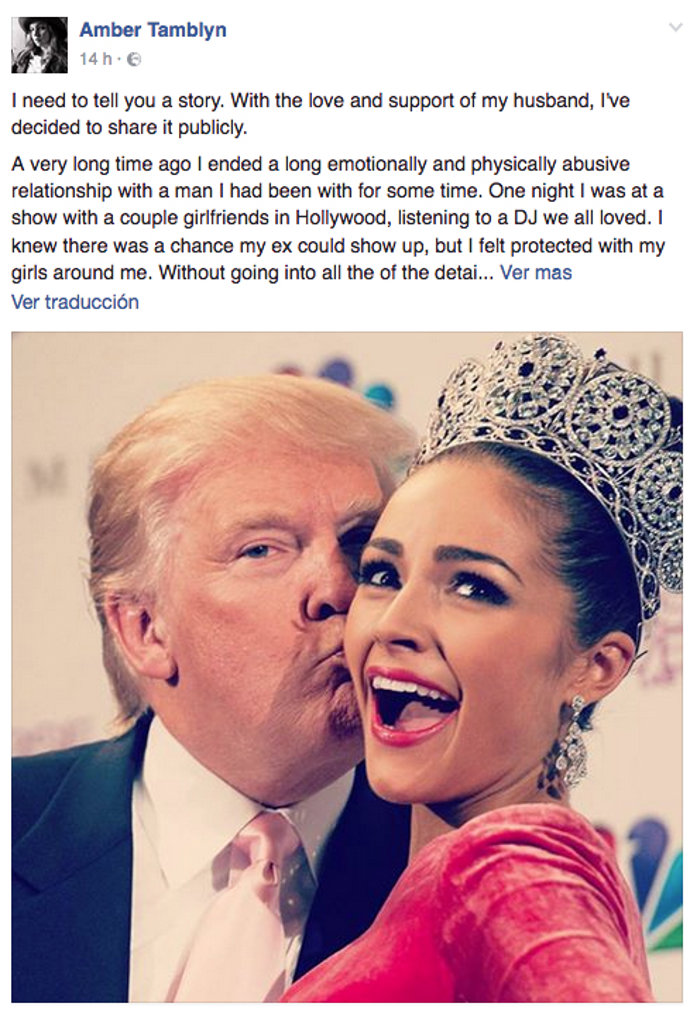
Task: Open the post options chevron menu
Action: coord(675,29)
